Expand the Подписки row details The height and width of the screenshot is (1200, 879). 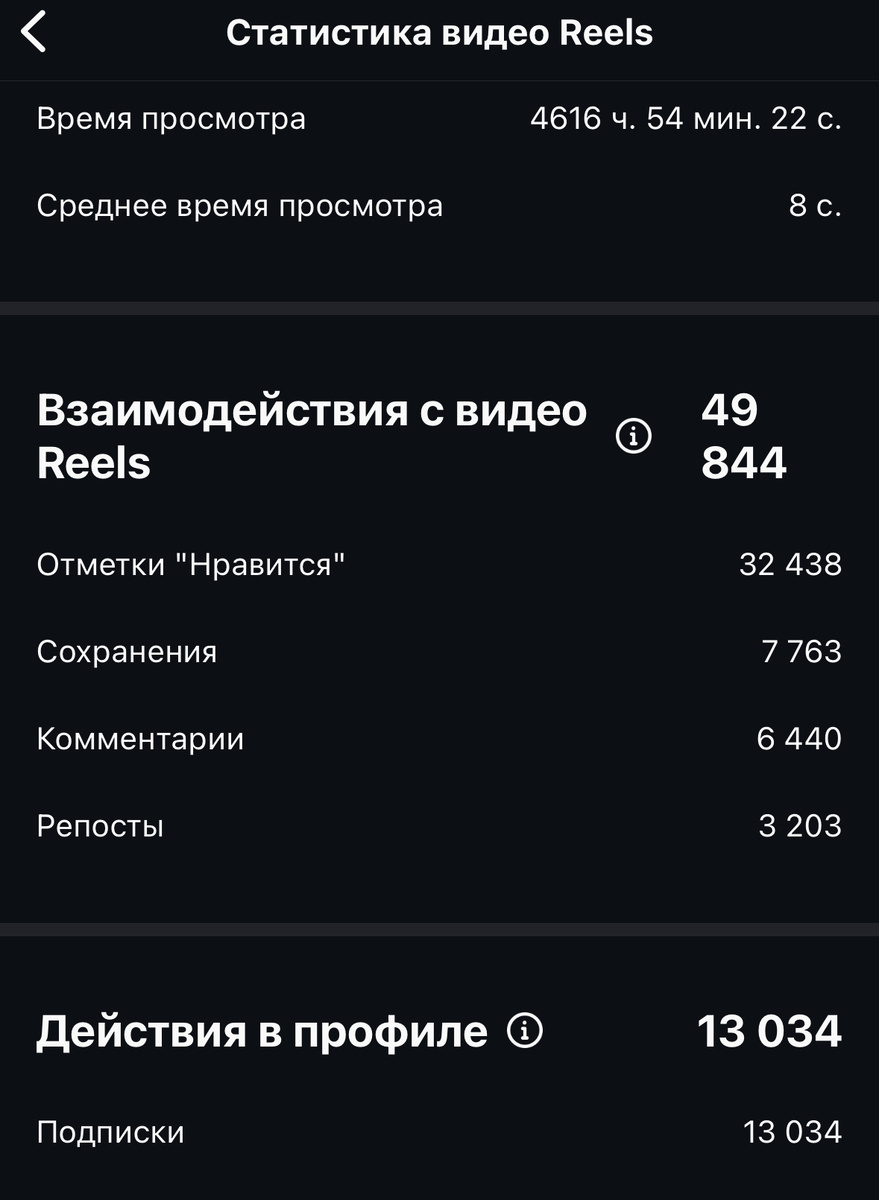[x=110, y=1132]
